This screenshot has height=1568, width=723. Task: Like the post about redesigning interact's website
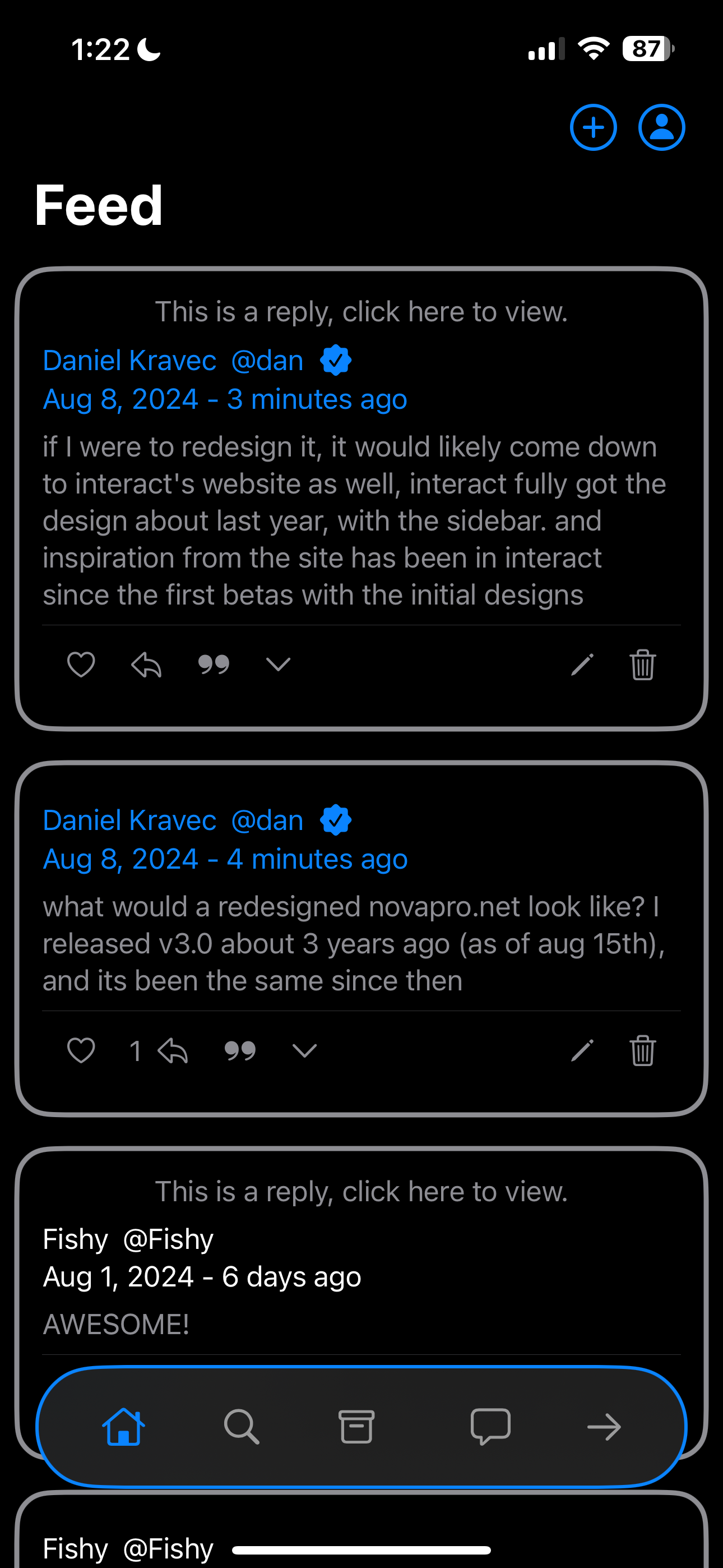[81, 664]
